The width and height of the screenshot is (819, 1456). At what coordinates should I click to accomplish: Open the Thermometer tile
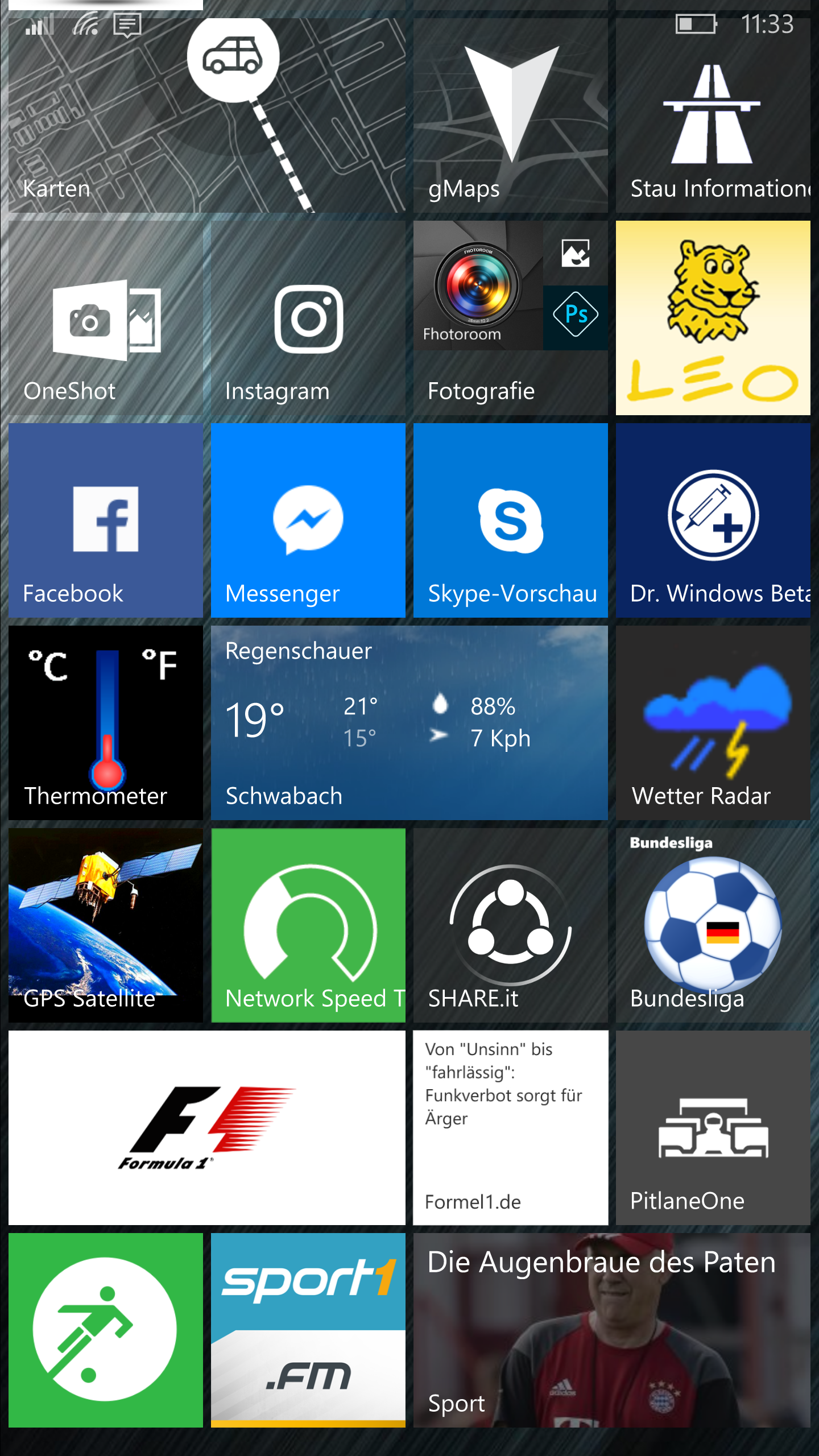(106, 723)
